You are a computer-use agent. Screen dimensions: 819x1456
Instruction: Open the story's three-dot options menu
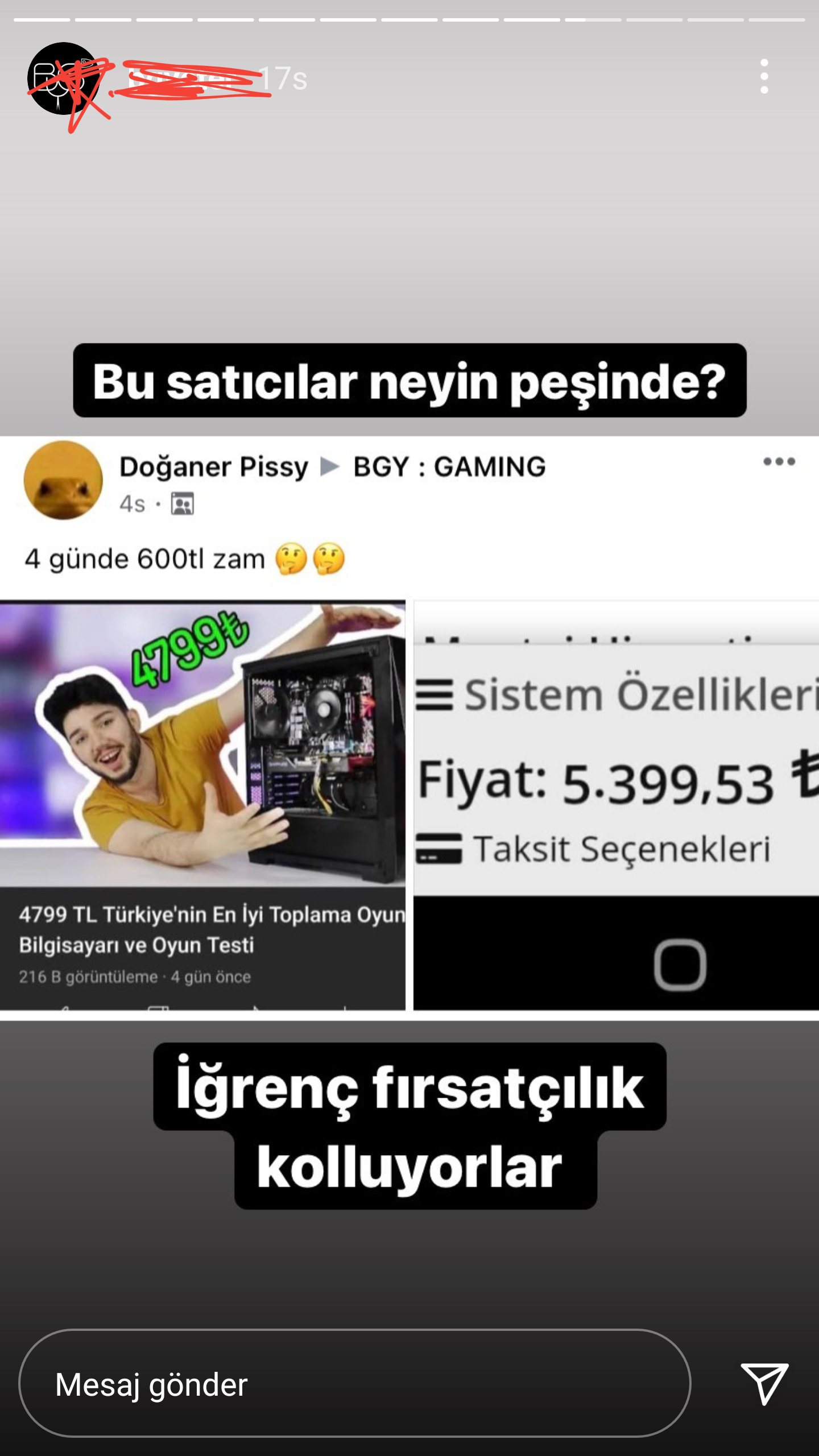[x=764, y=77]
